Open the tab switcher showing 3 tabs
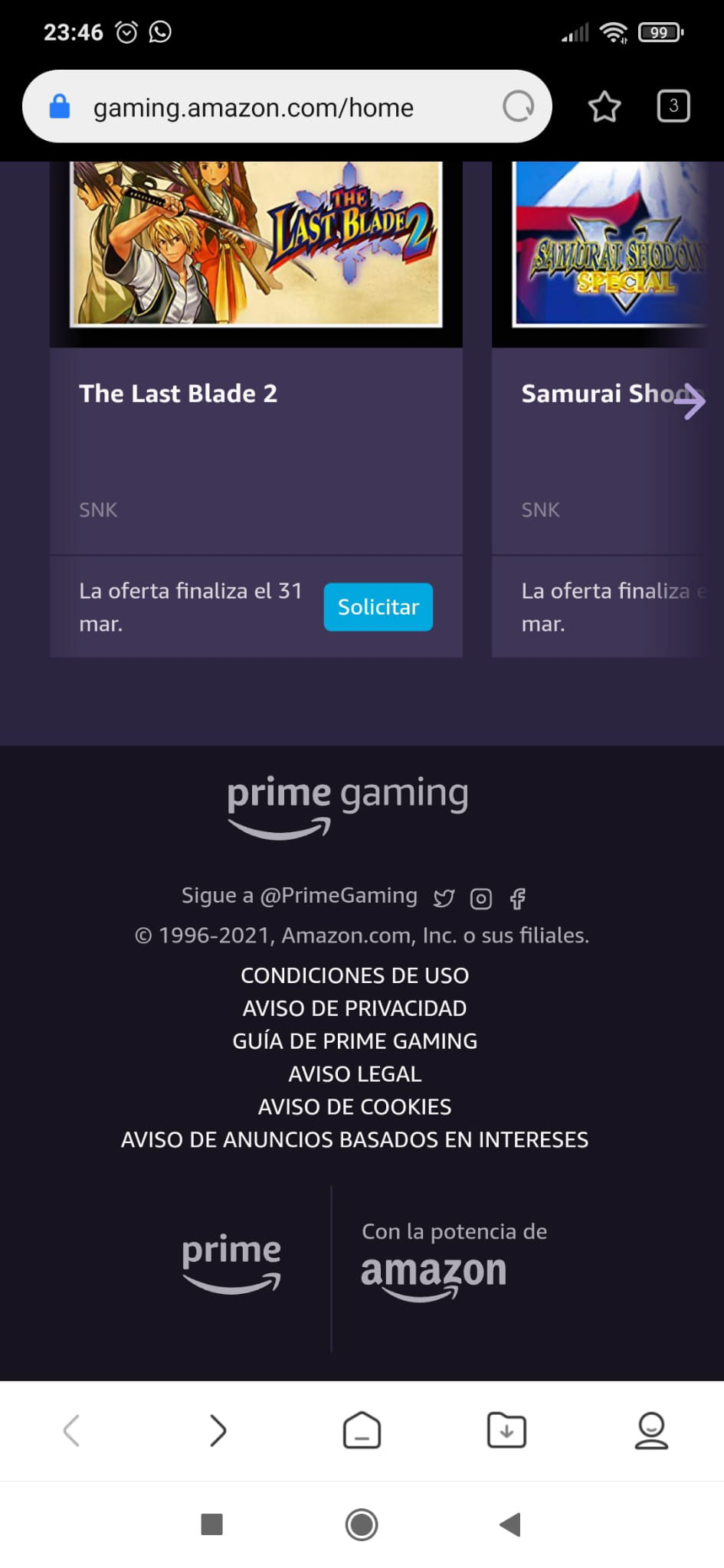 click(673, 106)
